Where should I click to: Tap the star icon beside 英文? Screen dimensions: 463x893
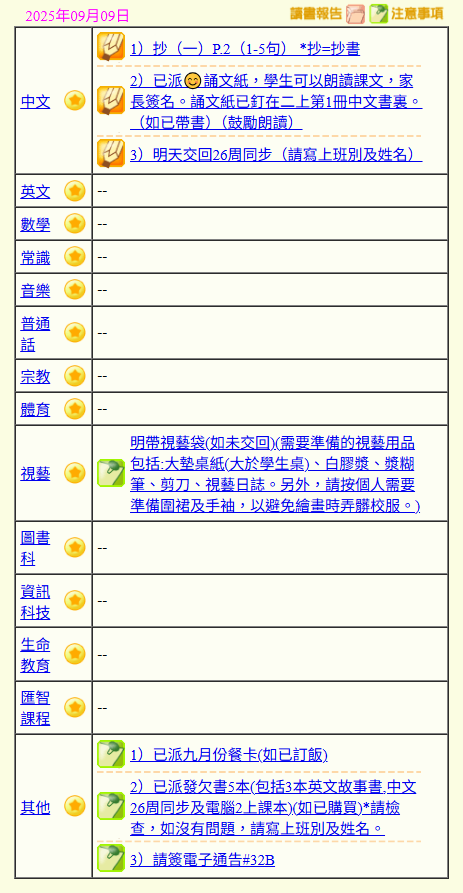[75, 191]
